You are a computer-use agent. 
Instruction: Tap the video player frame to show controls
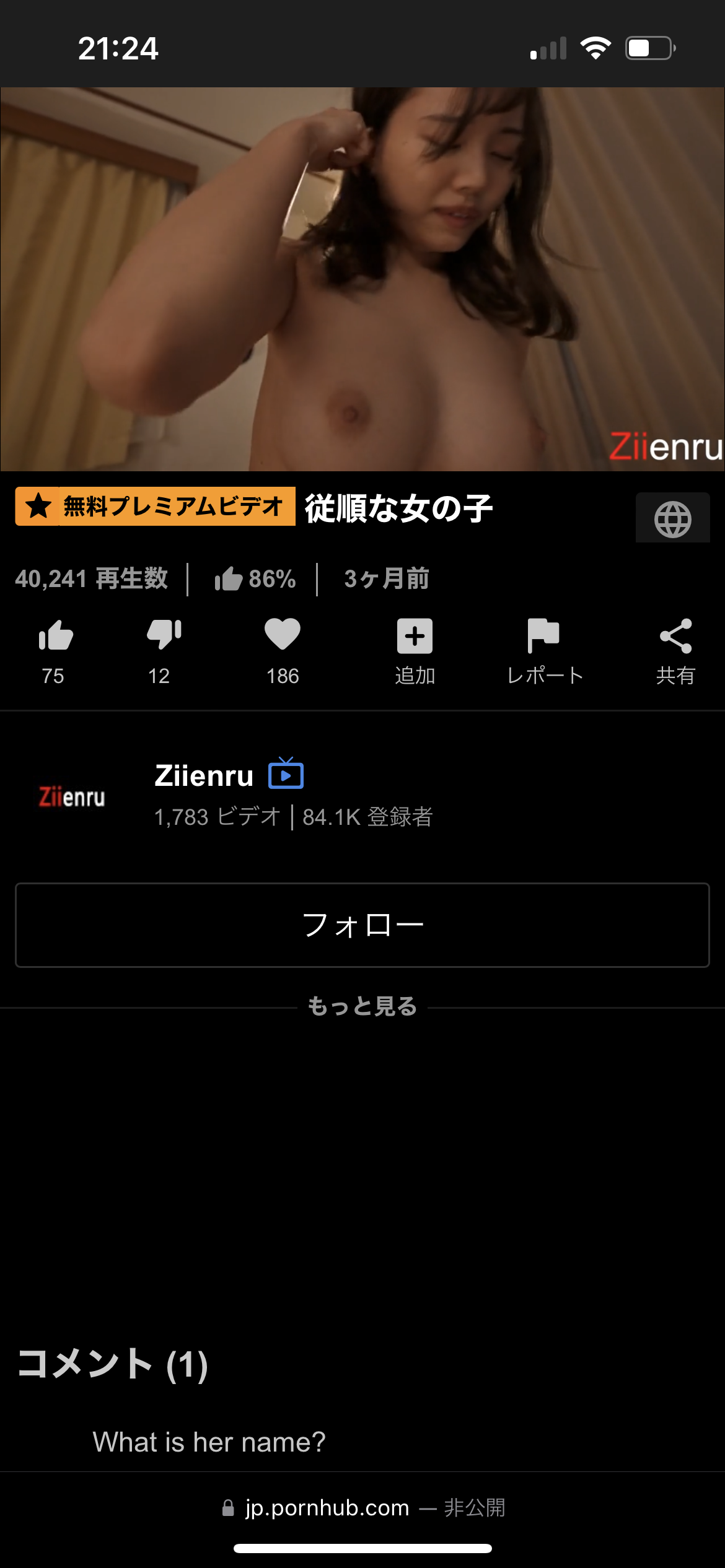point(362,279)
